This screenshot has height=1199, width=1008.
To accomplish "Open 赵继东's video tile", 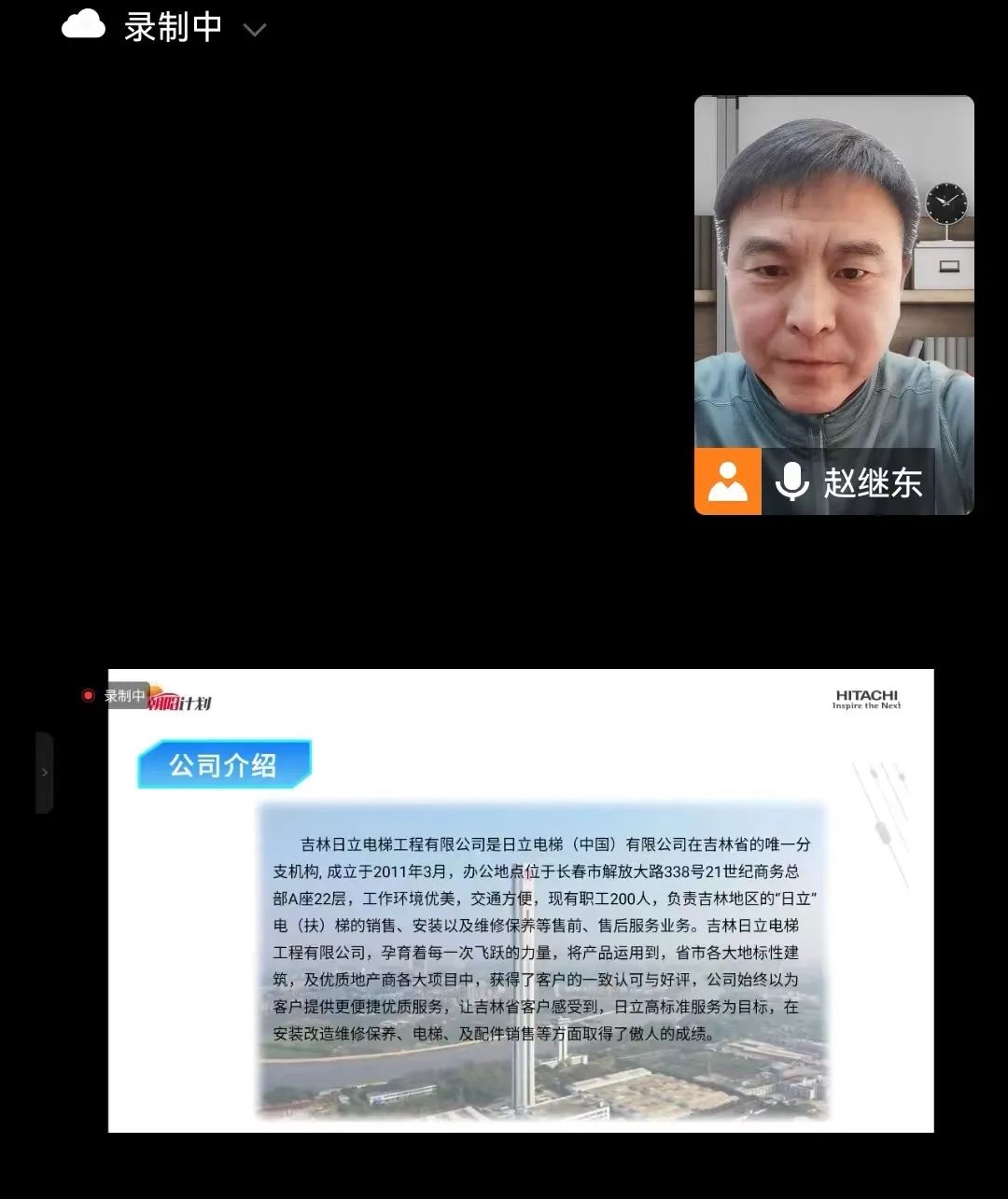I will pyautogui.click(x=833, y=280).
